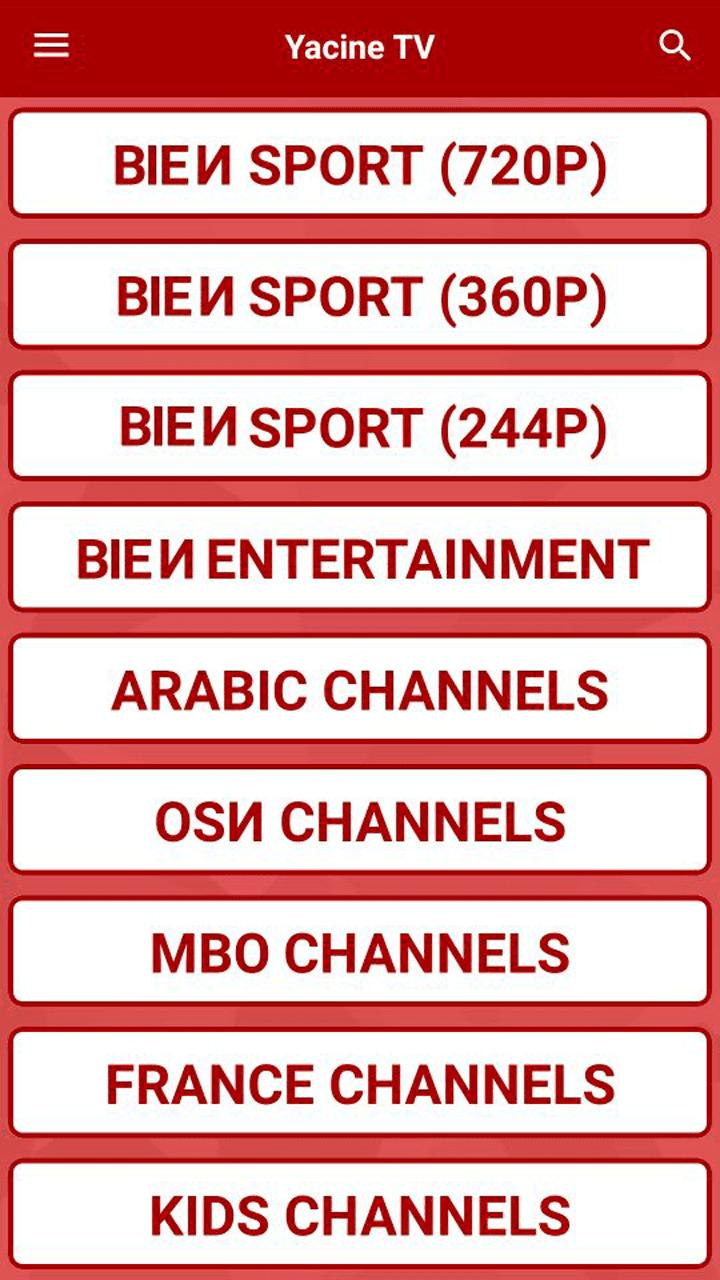The height and width of the screenshot is (1280, 720).
Task: Launch channel search from the top bar
Action: click(x=676, y=46)
